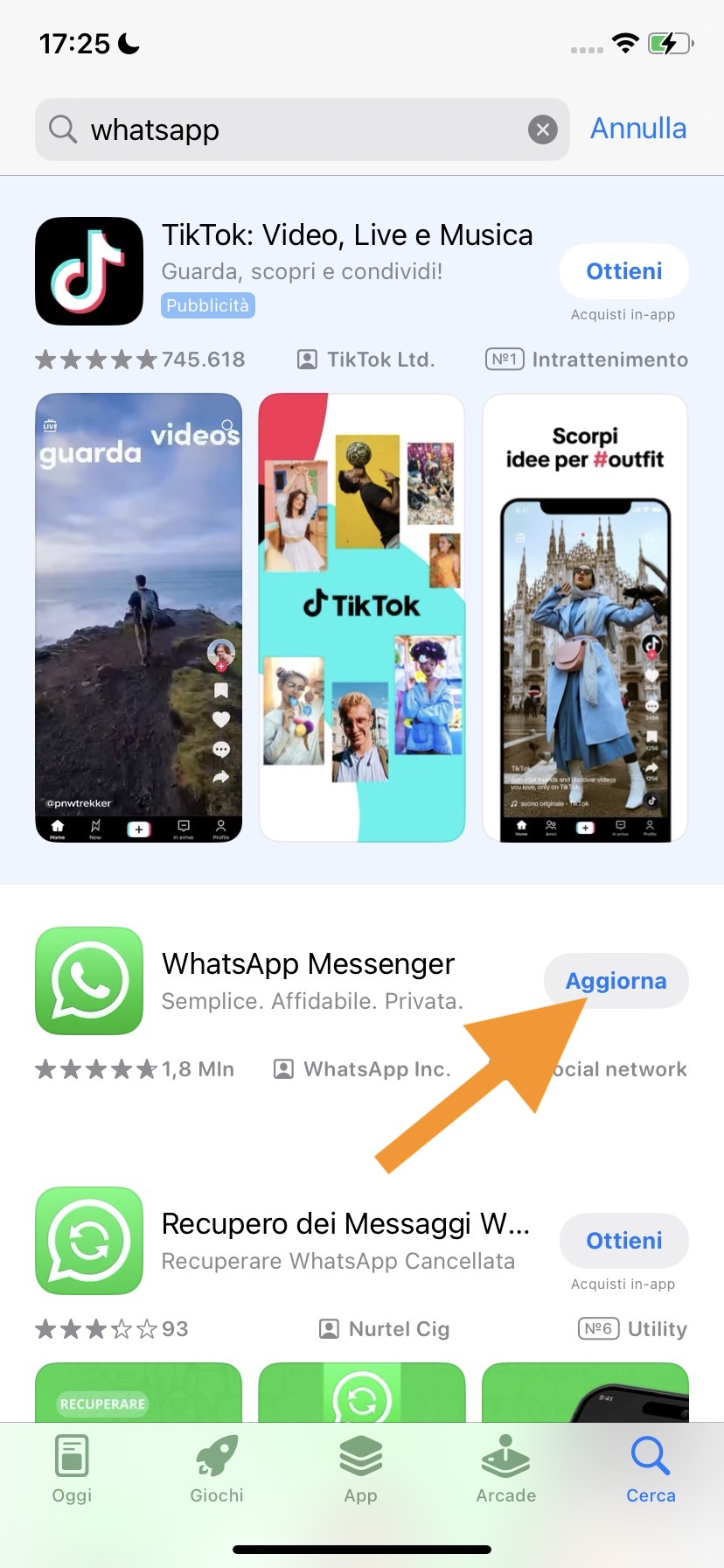The height and width of the screenshot is (1568, 724).
Task: Tap Annulla to cancel search
Action: tap(637, 129)
